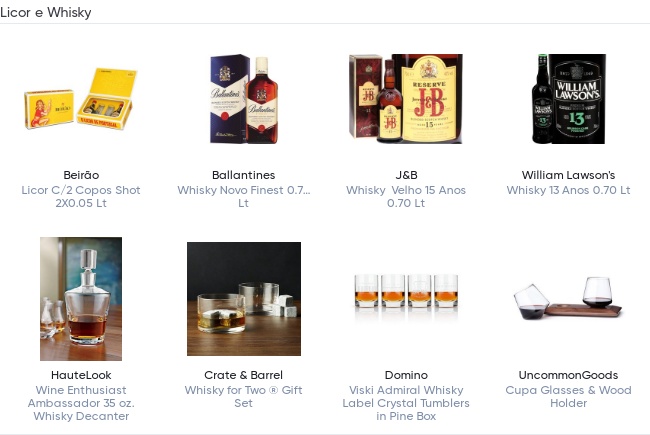View HauteLook Whisky Decanter product
Viewport: 650px width, 435px height.
pyautogui.click(x=81, y=298)
